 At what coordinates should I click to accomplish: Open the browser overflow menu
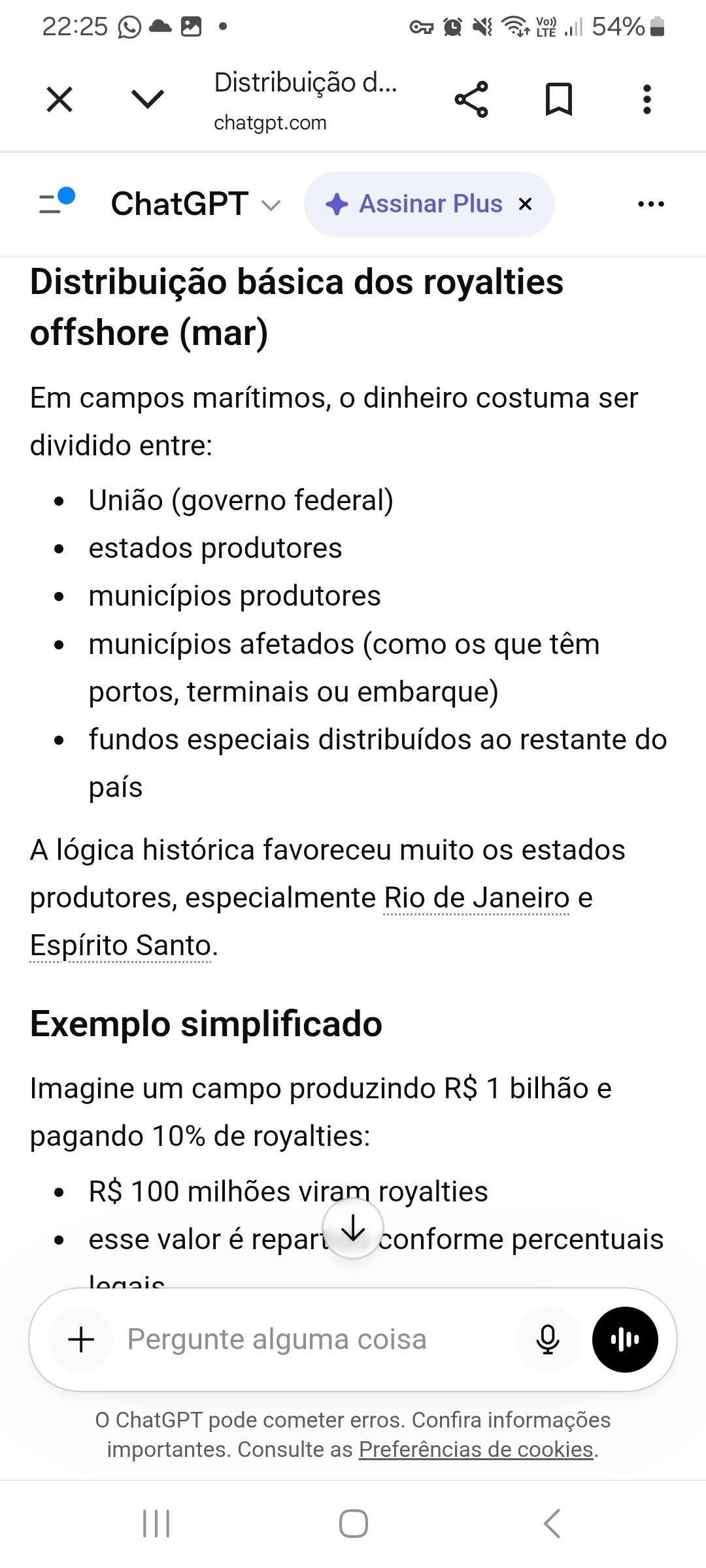click(647, 99)
